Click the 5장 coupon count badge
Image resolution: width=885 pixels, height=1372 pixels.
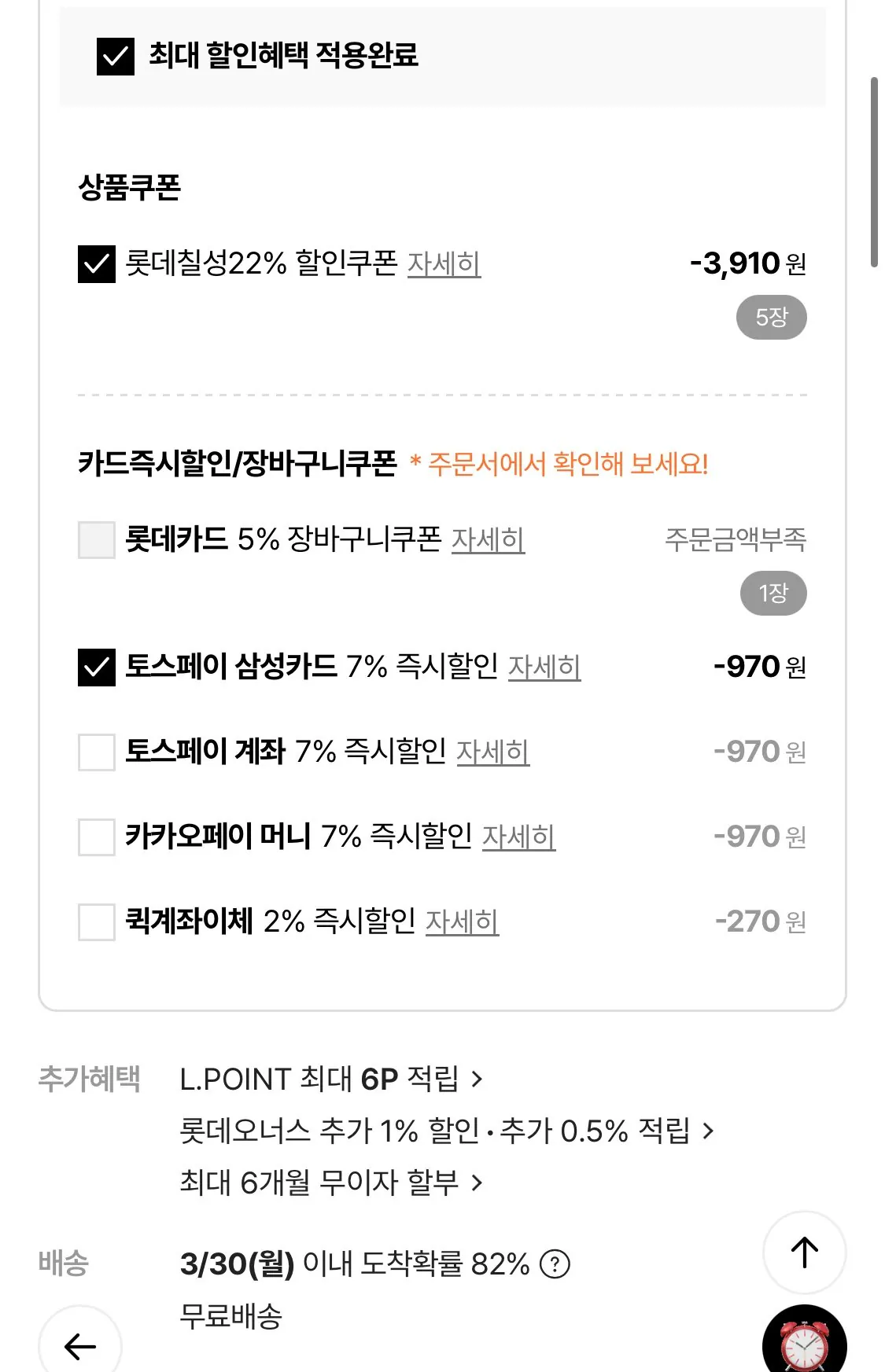click(772, 317)
